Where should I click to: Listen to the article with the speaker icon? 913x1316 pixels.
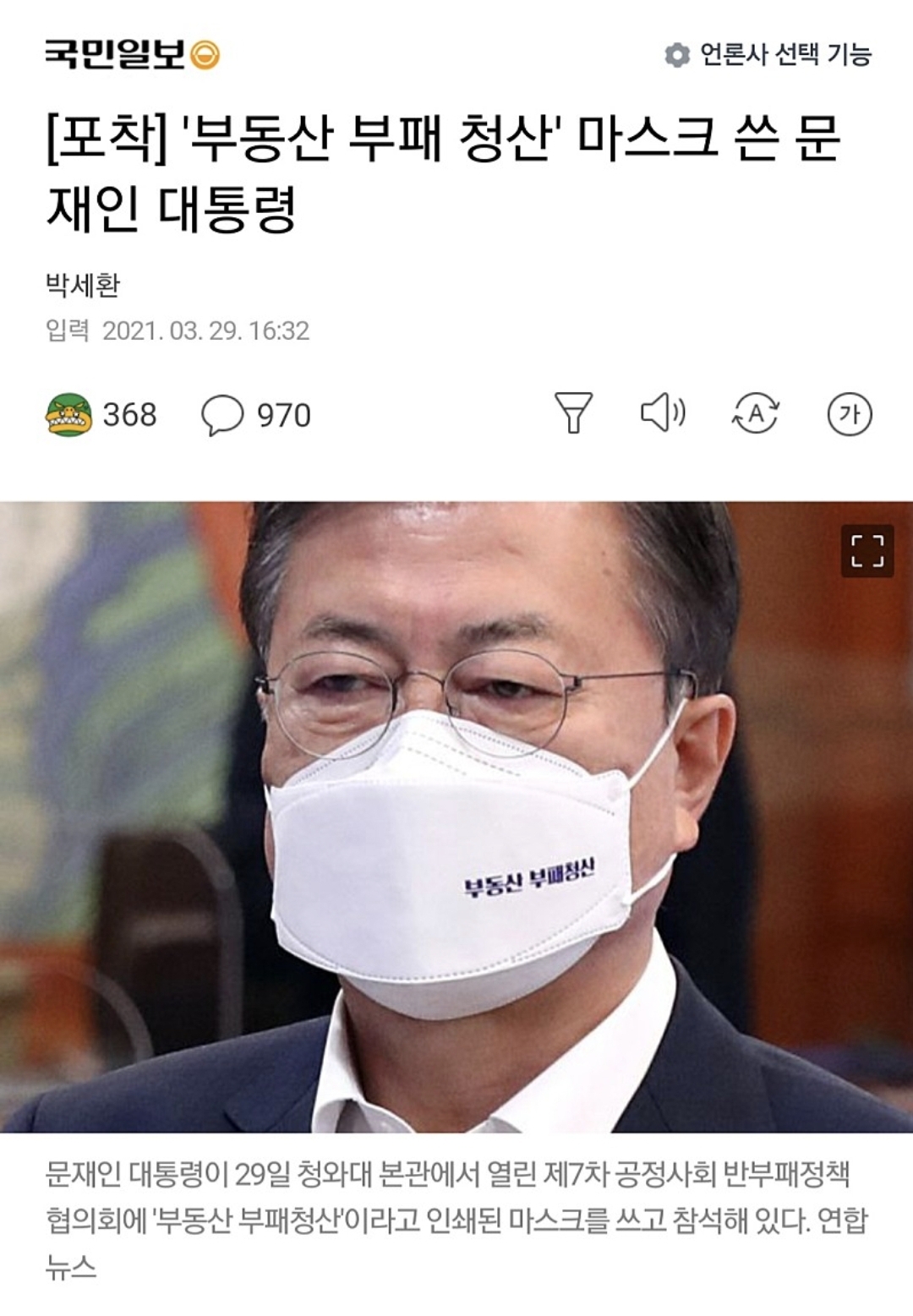664,413
